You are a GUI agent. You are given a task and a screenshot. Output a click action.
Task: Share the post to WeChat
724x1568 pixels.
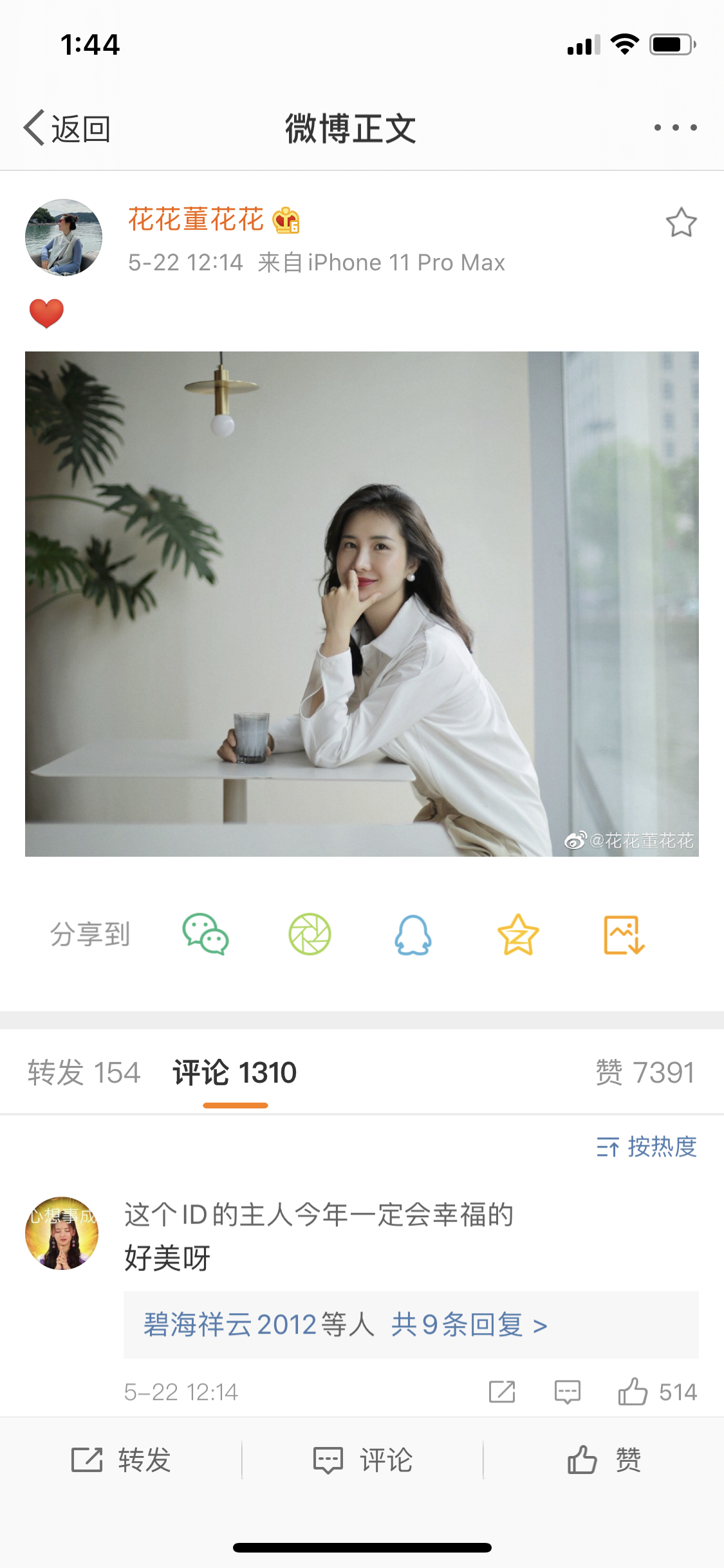coord(206,935)
